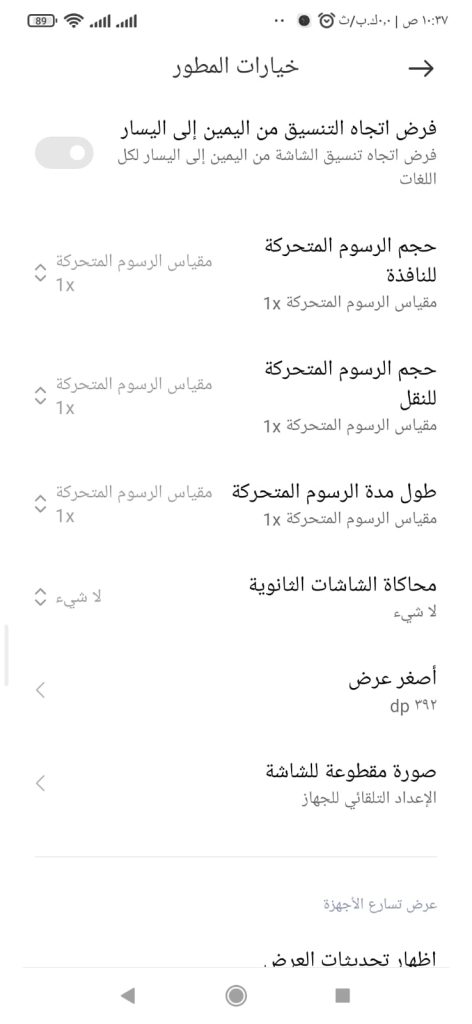Open the أصغر عرض setting
Viewport: 472px width, 1024px height.
[x=236, y=690]
